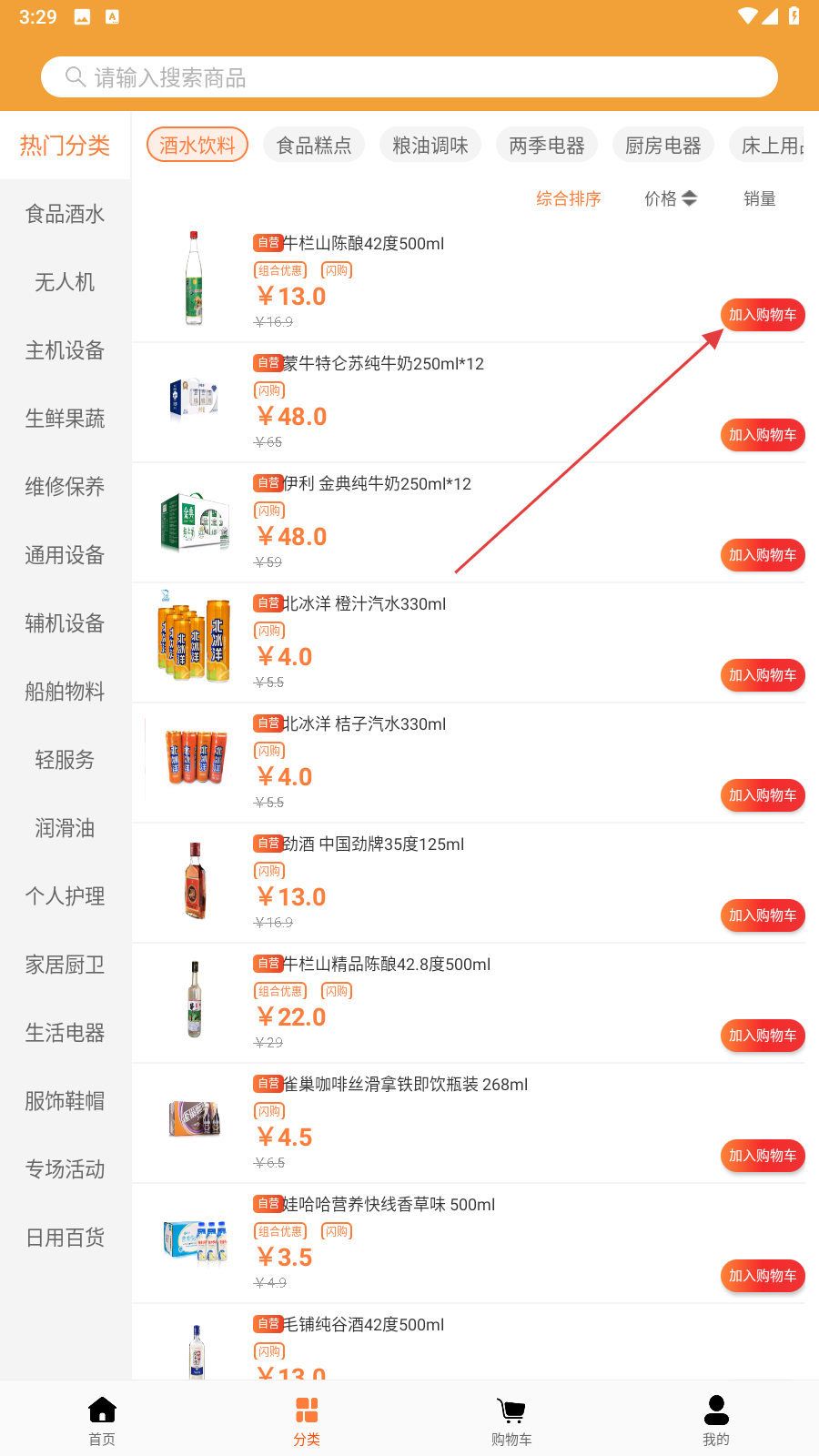
Task: Add 北冰洋 橙汁汽水330ml to the cart
Action: 763,675
